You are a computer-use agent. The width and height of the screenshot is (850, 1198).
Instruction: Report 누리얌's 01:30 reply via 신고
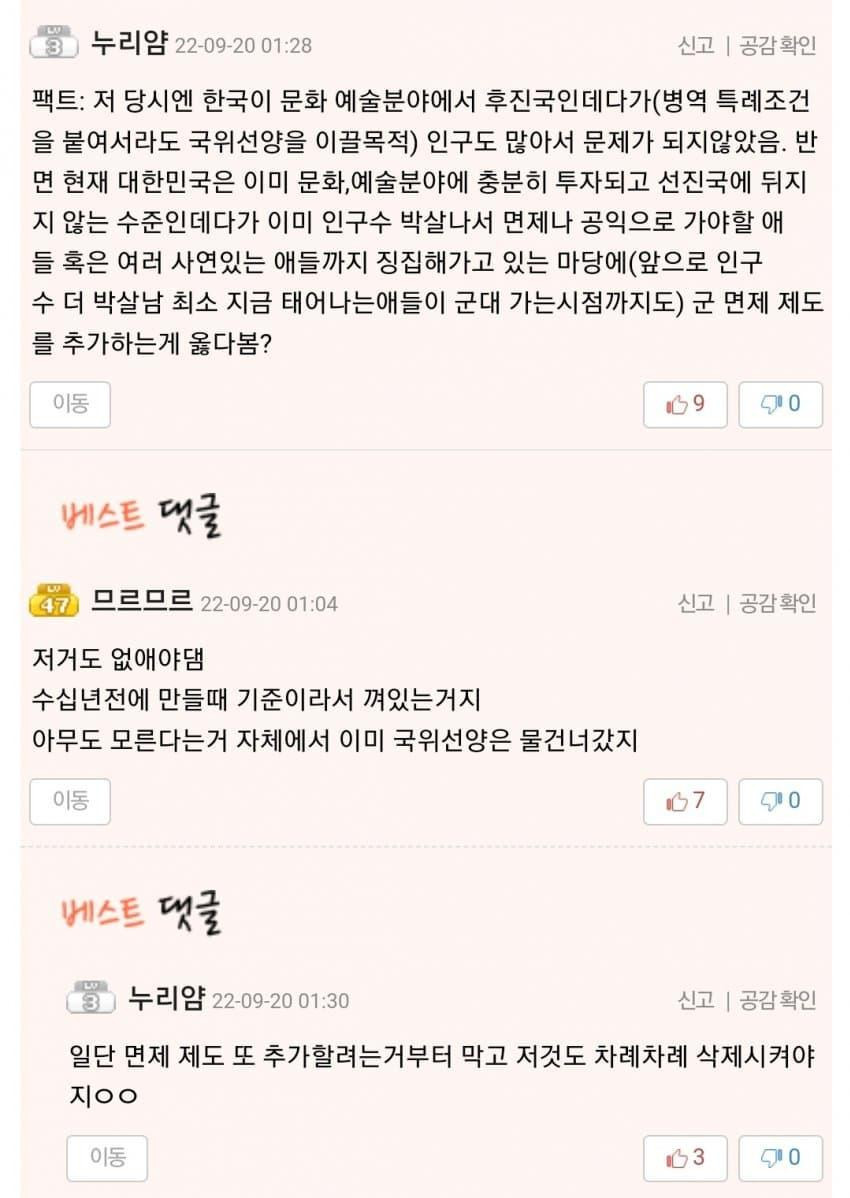(x=695, y=1000)
